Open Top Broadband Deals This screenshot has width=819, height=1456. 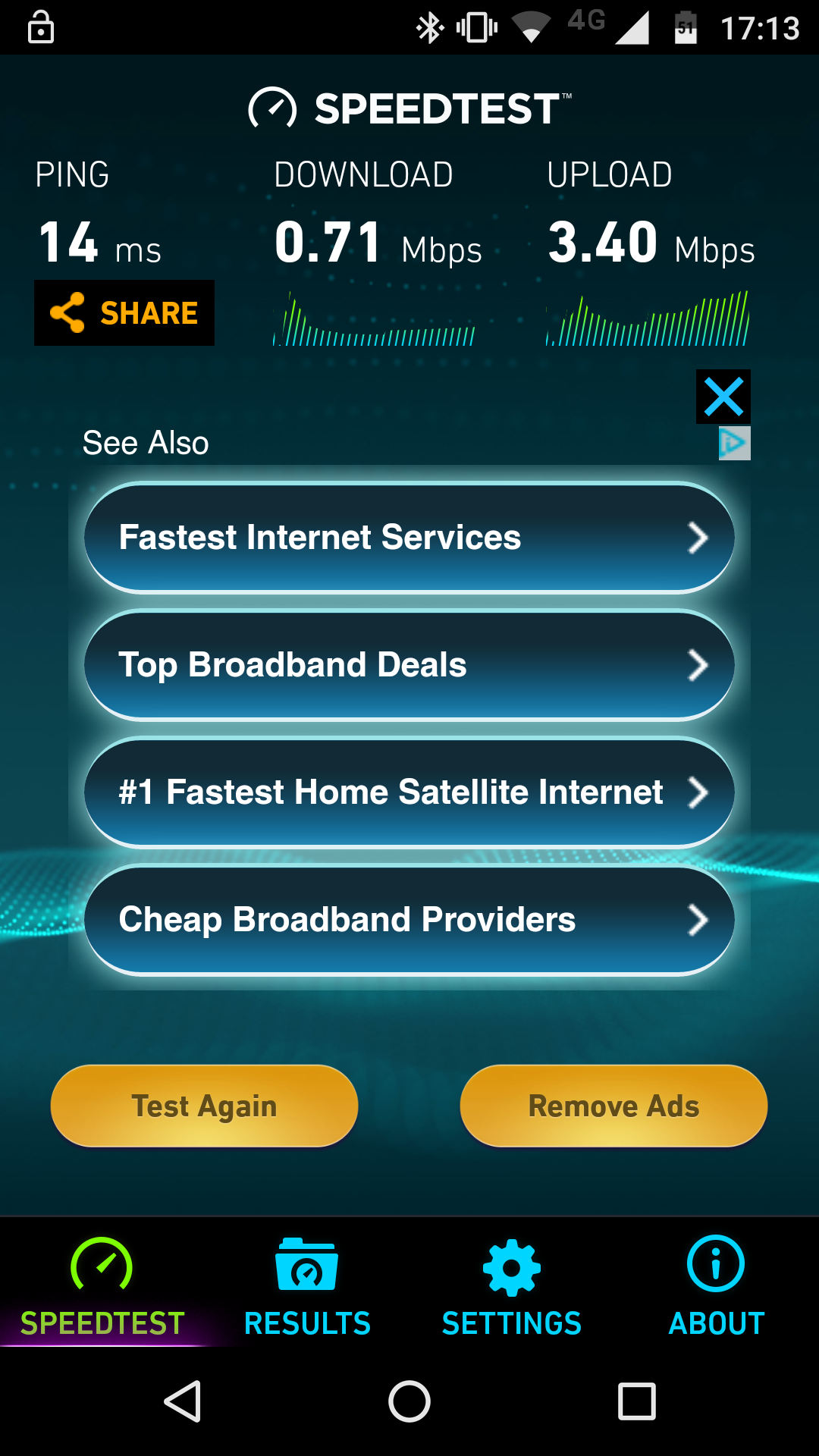coord(409,665)
